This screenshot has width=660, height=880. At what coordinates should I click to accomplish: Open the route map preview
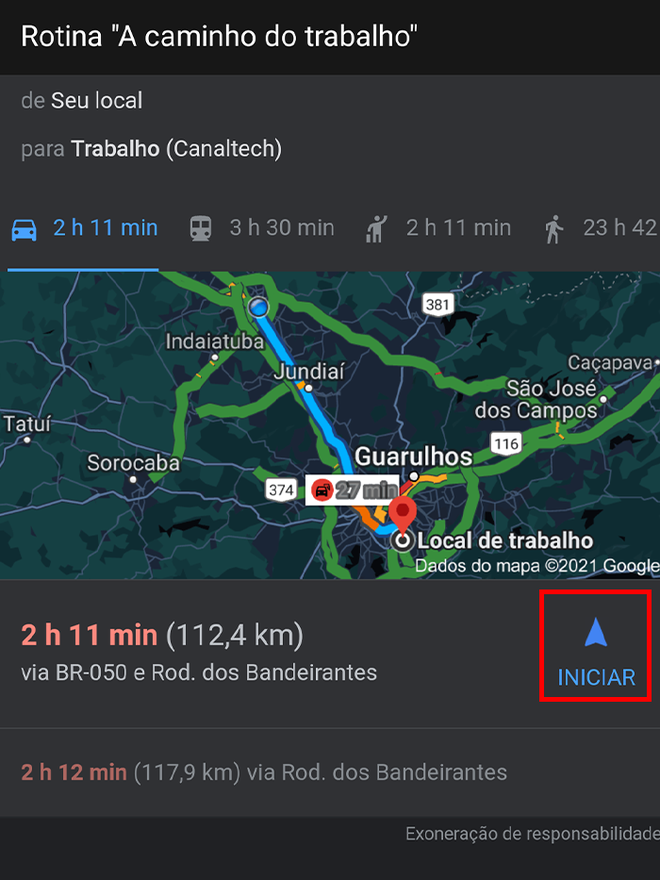[330, 425]
